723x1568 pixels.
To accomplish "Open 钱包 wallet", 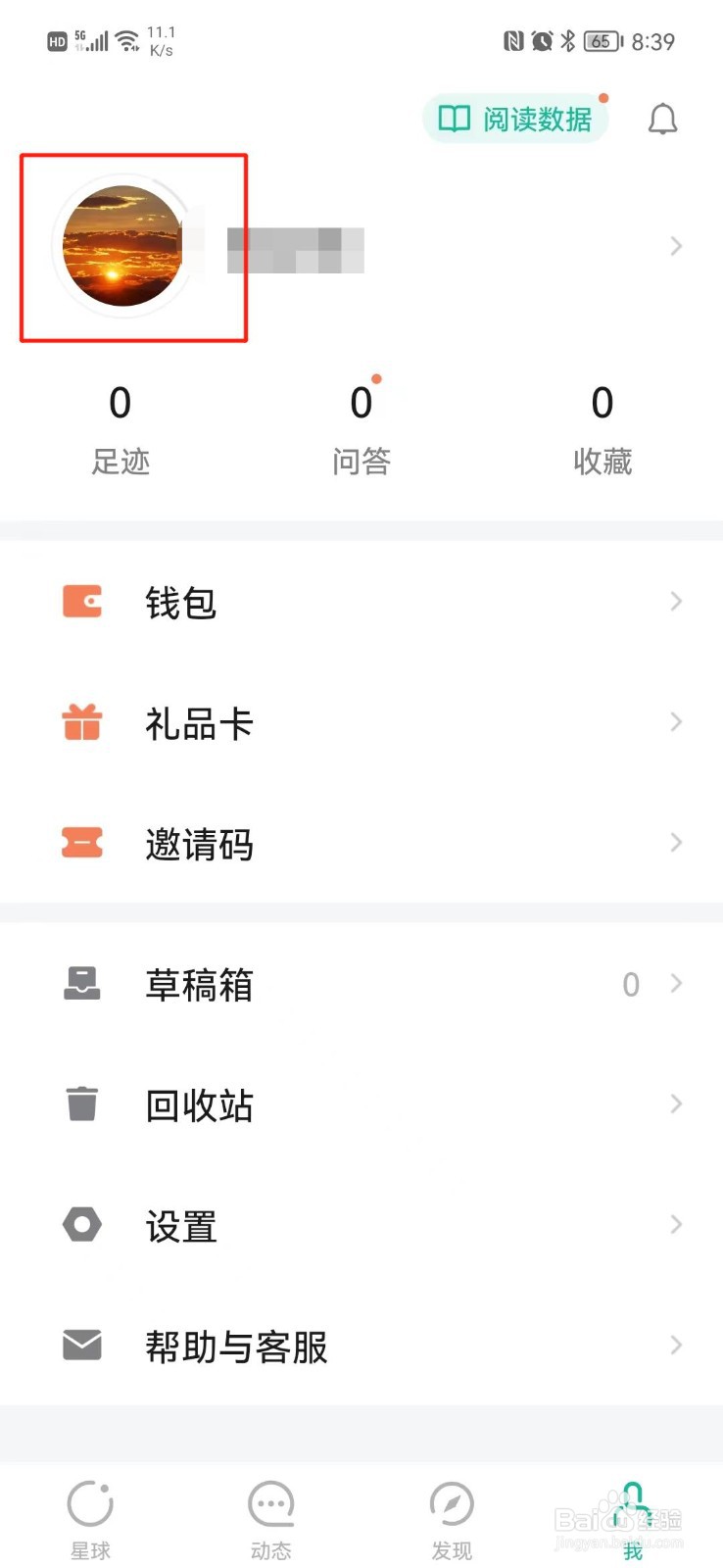I will click(x=361, y=602).
